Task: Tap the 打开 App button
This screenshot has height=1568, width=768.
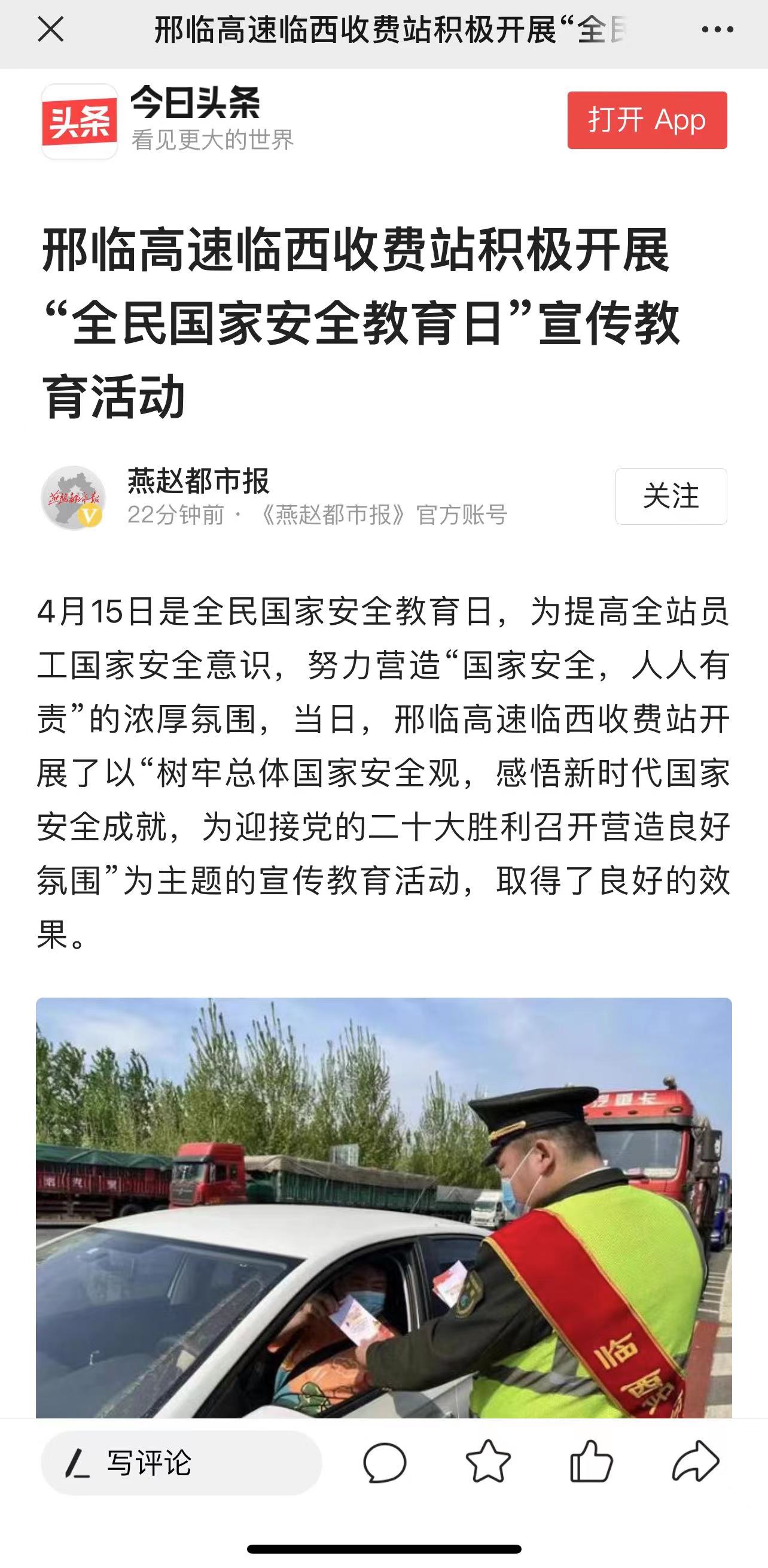Action: pos(647,120)
